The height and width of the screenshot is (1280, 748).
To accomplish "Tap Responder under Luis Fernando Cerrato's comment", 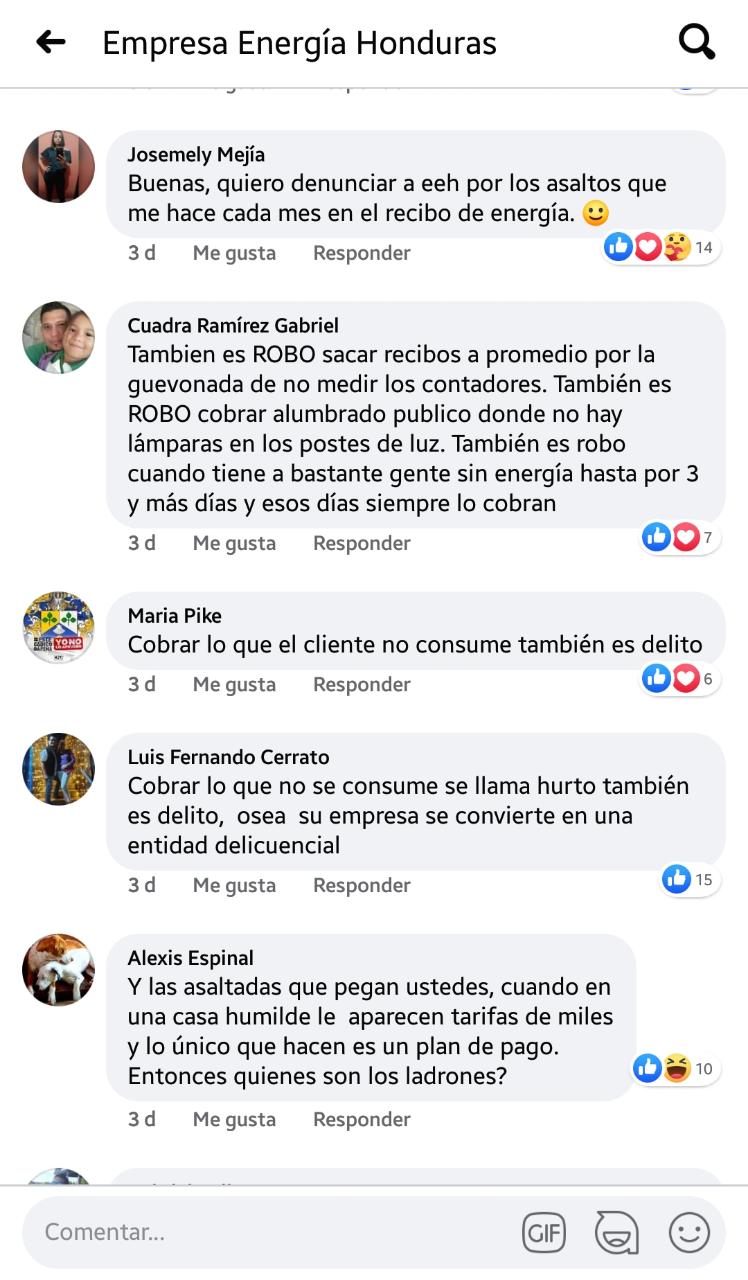I will tap(362, 885).
